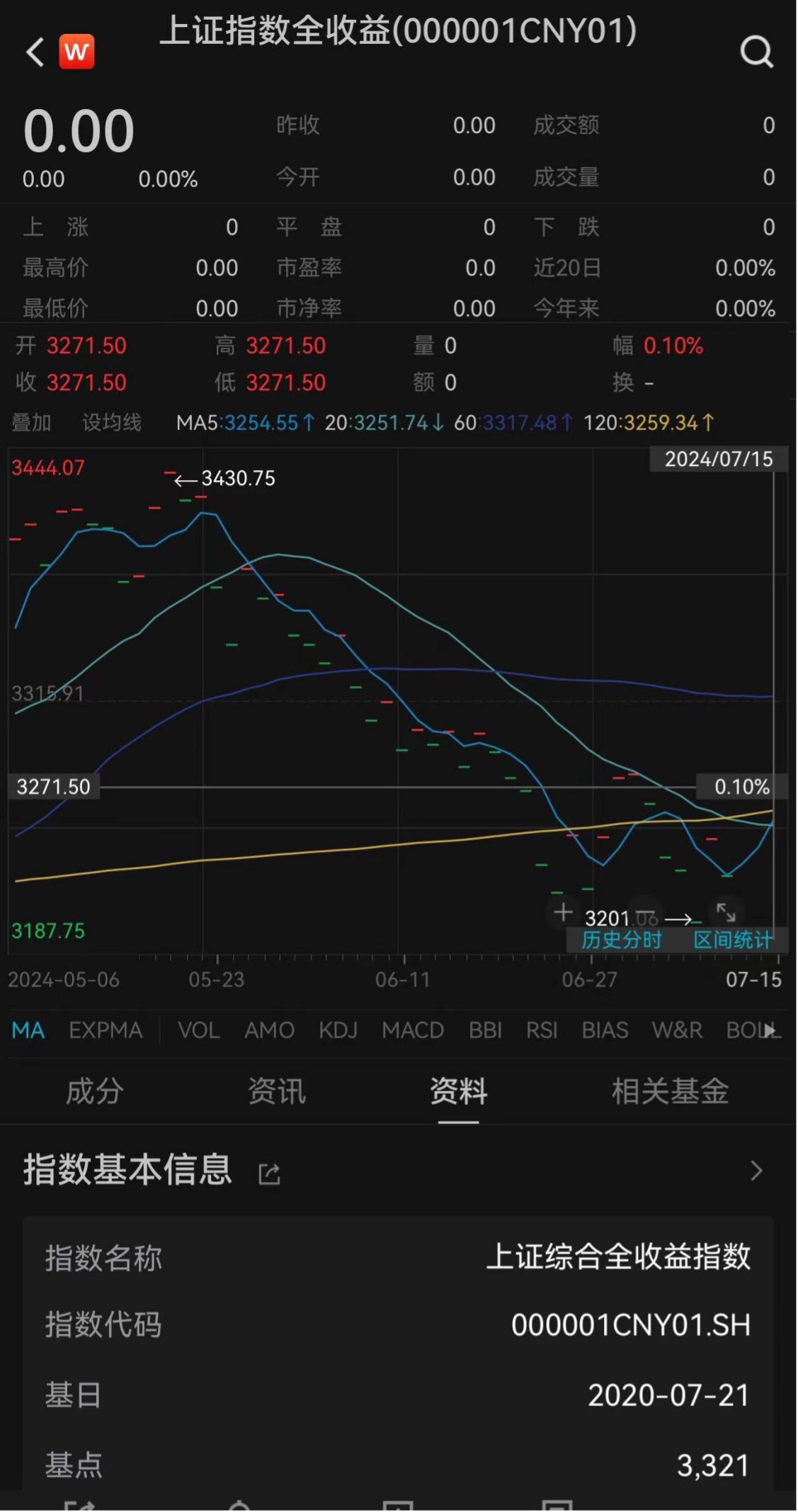This screenshot has width=798, height=1512.
Task: Share 指数基本信息 via the share icon
Action: (x=270, y=1173)
